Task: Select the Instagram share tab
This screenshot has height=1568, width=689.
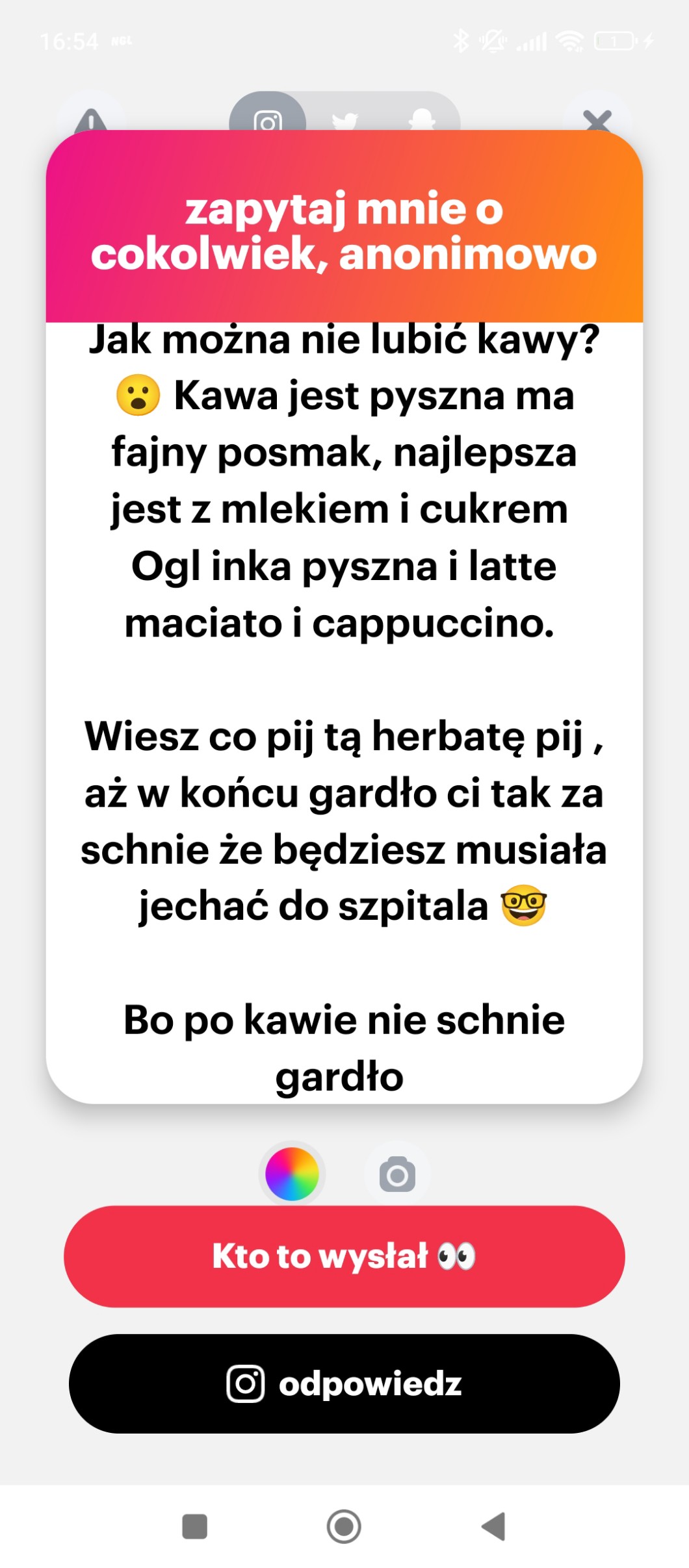Action: 268,120
